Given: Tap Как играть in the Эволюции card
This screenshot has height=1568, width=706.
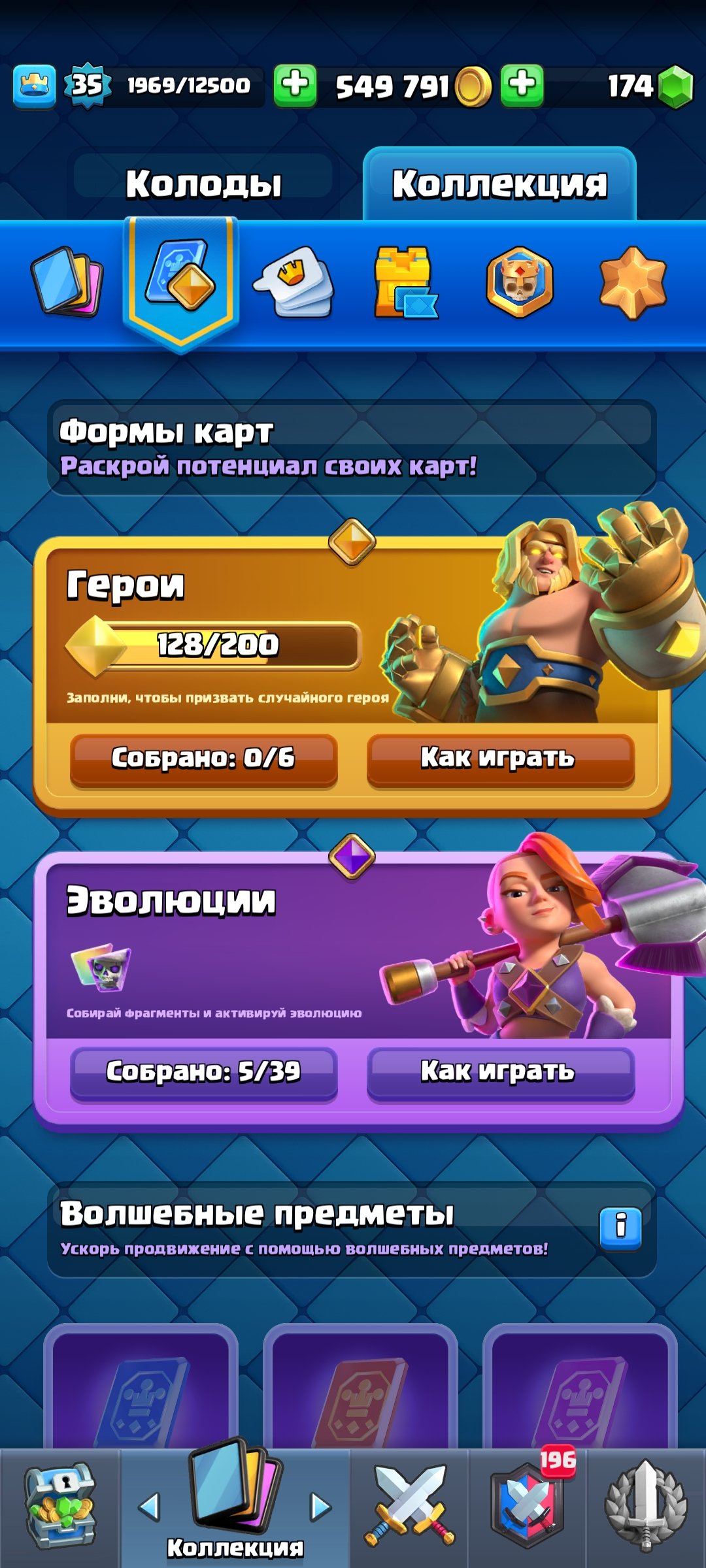Looking at the screenshot, I should pyautogui.click(x=500, y=1072).
